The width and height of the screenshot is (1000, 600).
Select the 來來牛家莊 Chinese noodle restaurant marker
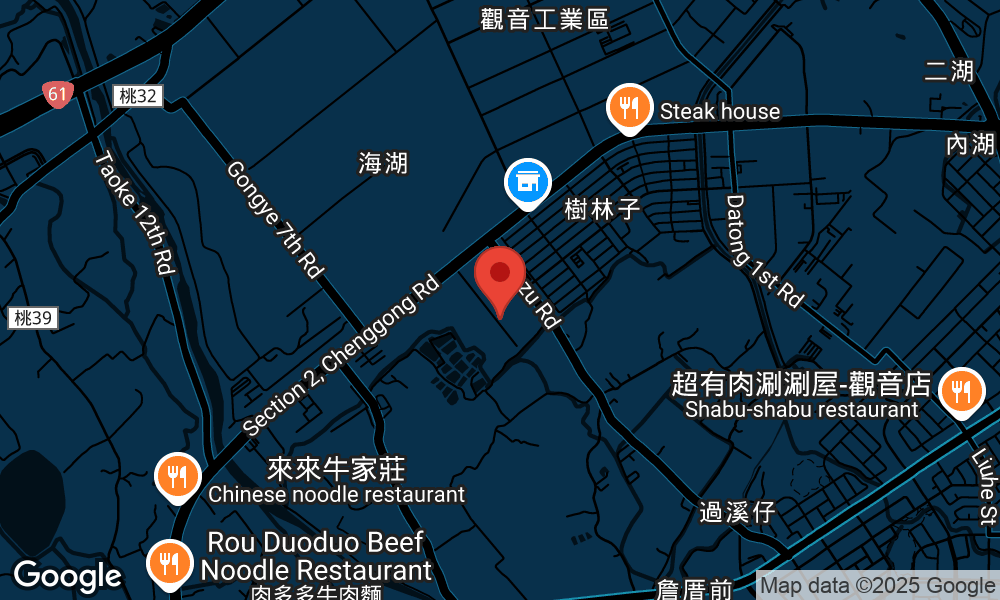click(x=178, y=476)
